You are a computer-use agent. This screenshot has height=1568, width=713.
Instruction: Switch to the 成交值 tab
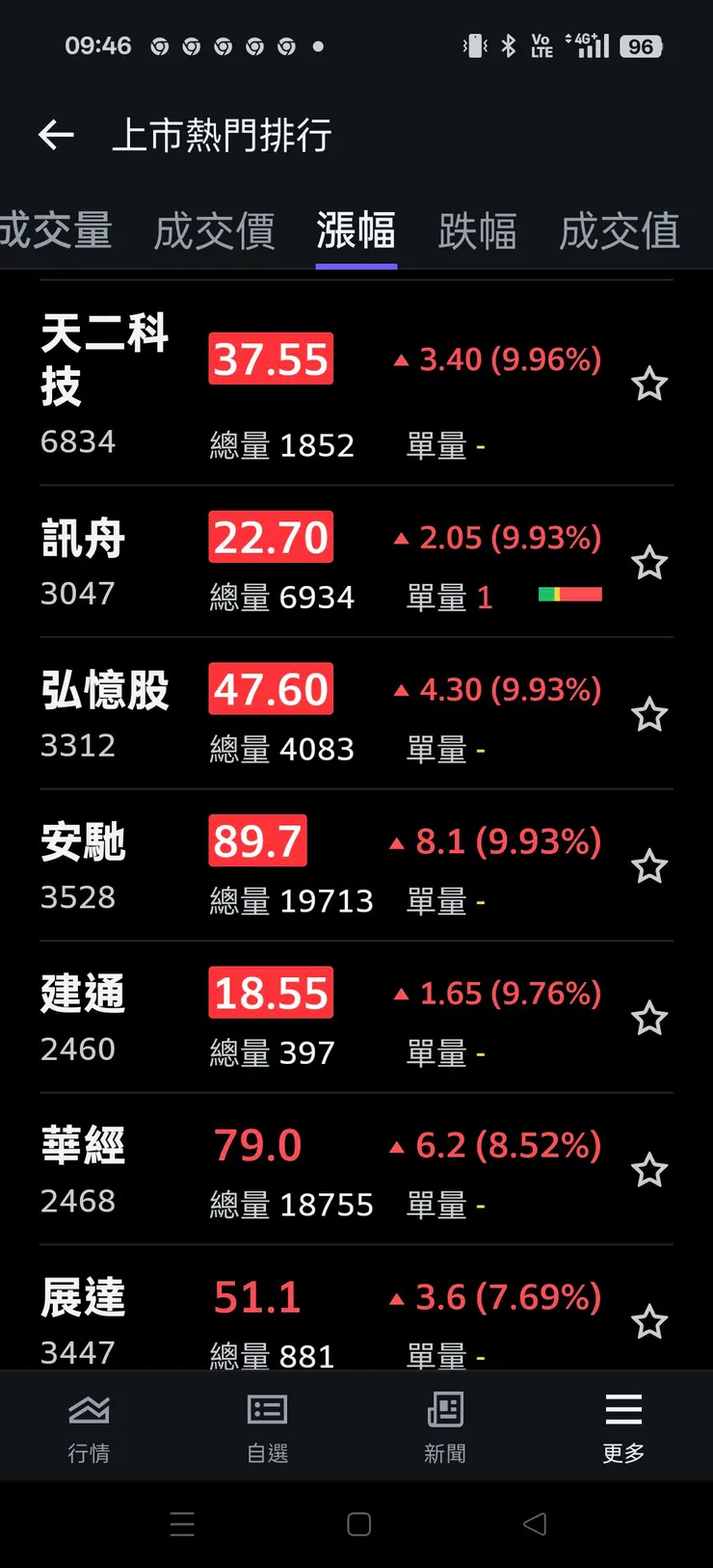618,230
